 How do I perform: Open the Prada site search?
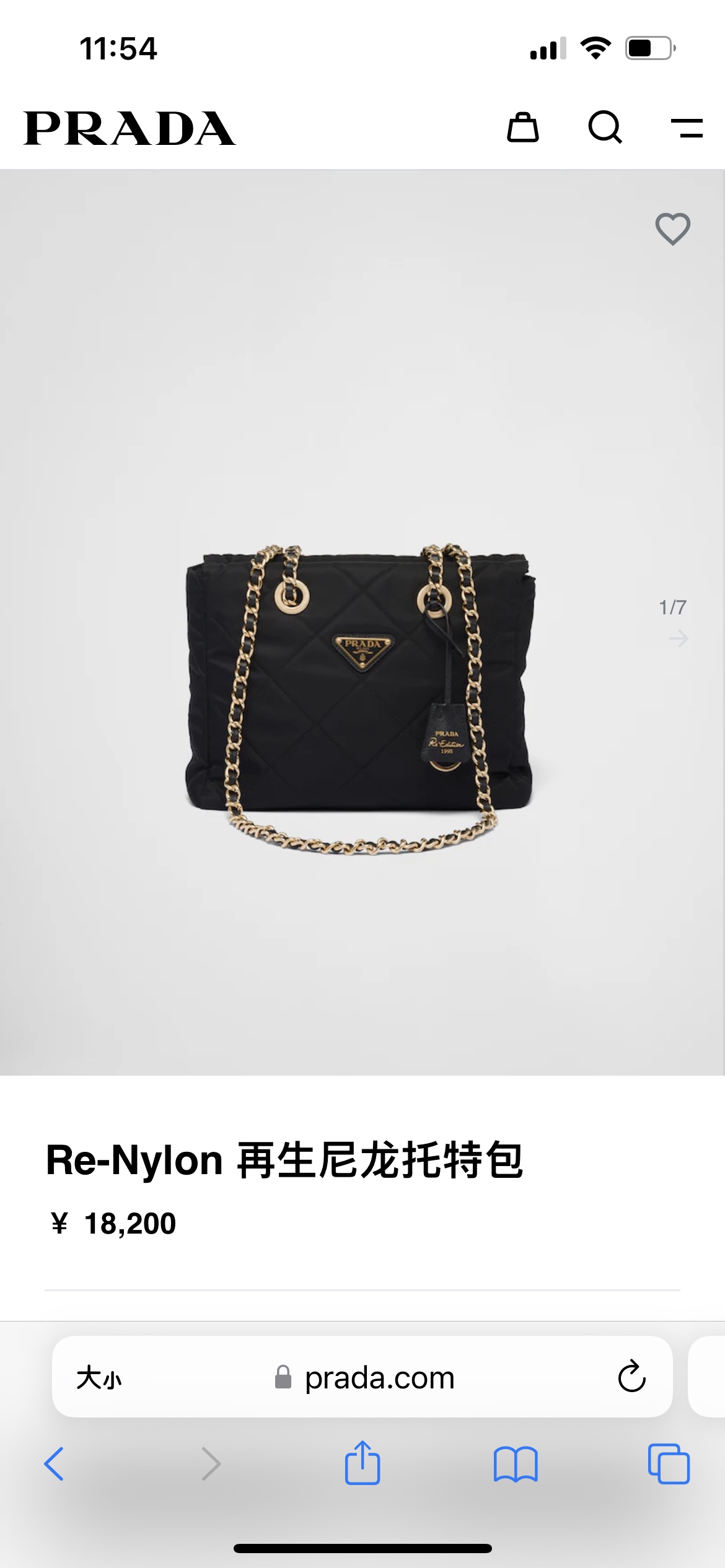tap(605, 128)
